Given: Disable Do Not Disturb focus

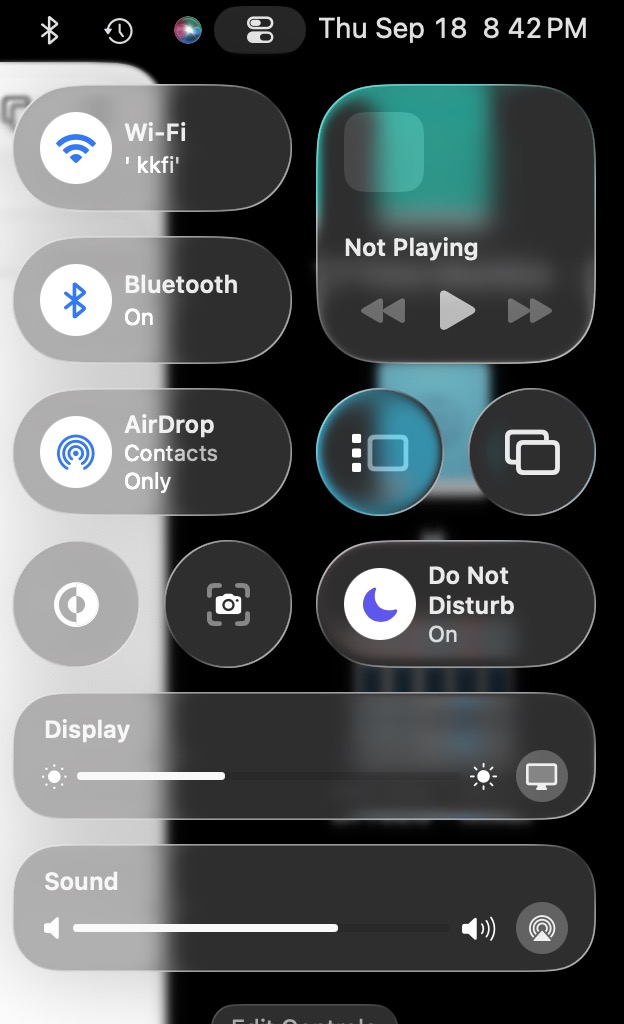Looking at the screenshot, I should tap(379, 604).
